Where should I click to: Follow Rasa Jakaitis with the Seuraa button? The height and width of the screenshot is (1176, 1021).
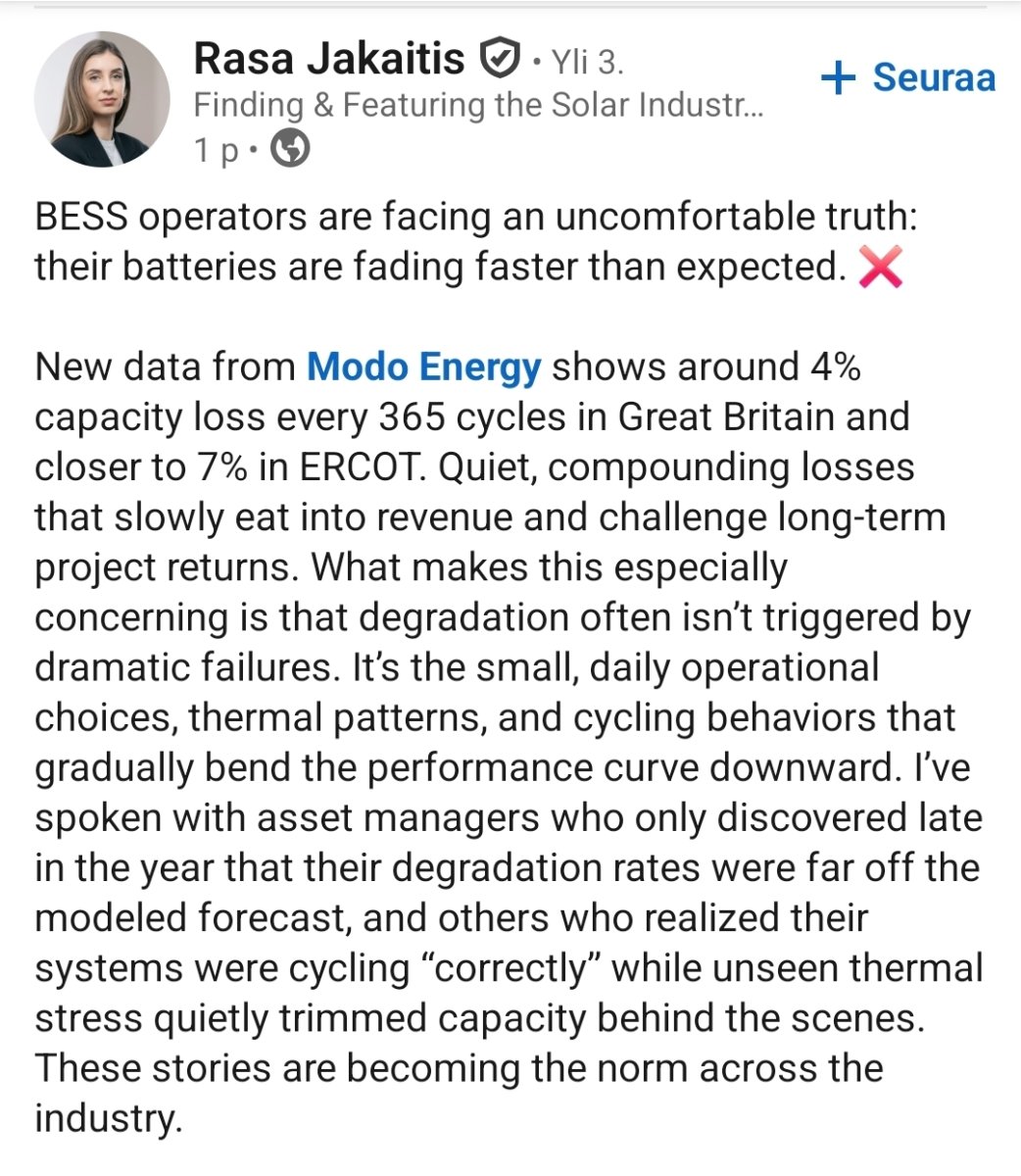(908, 78)
